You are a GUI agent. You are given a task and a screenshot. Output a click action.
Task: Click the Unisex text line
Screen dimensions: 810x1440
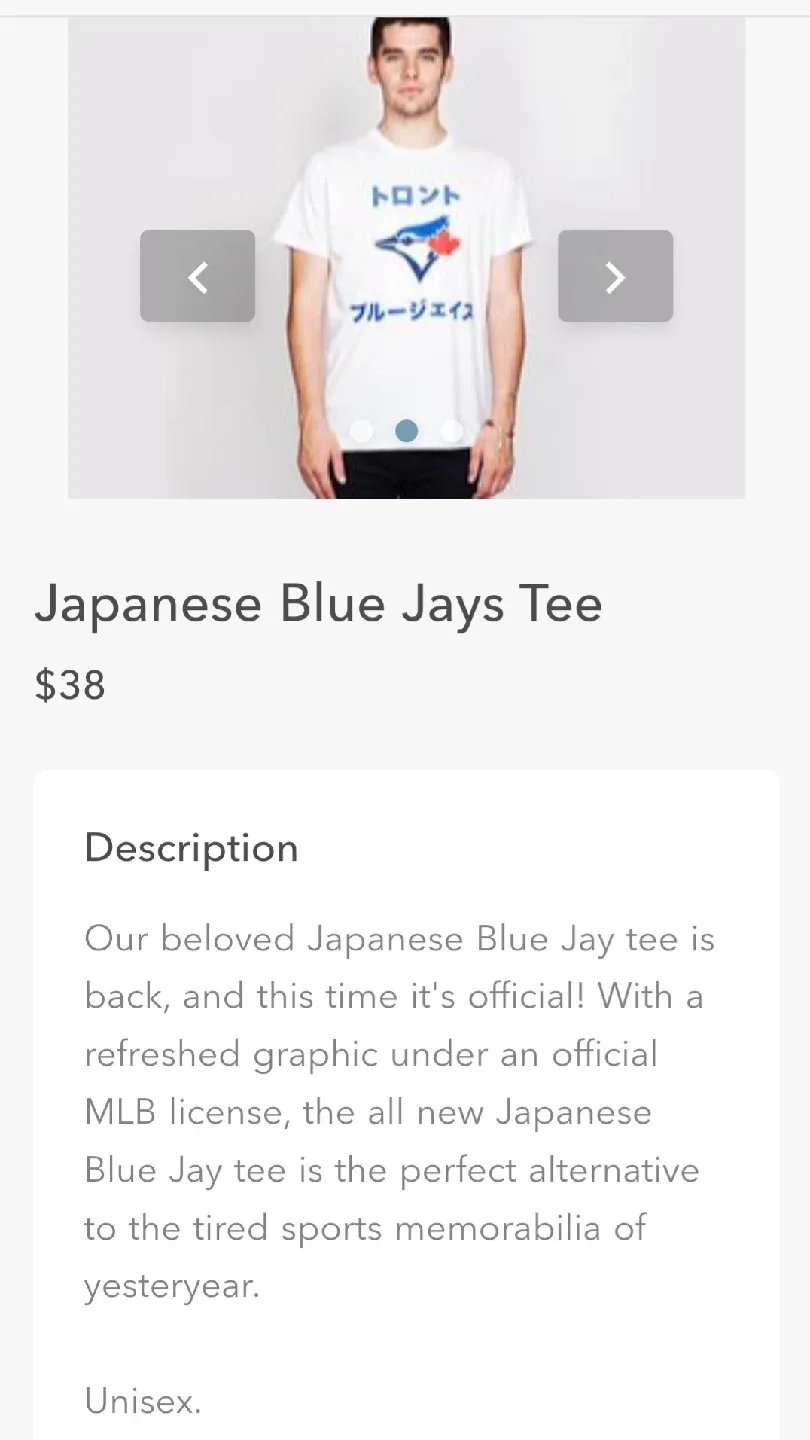[142, 1401]
